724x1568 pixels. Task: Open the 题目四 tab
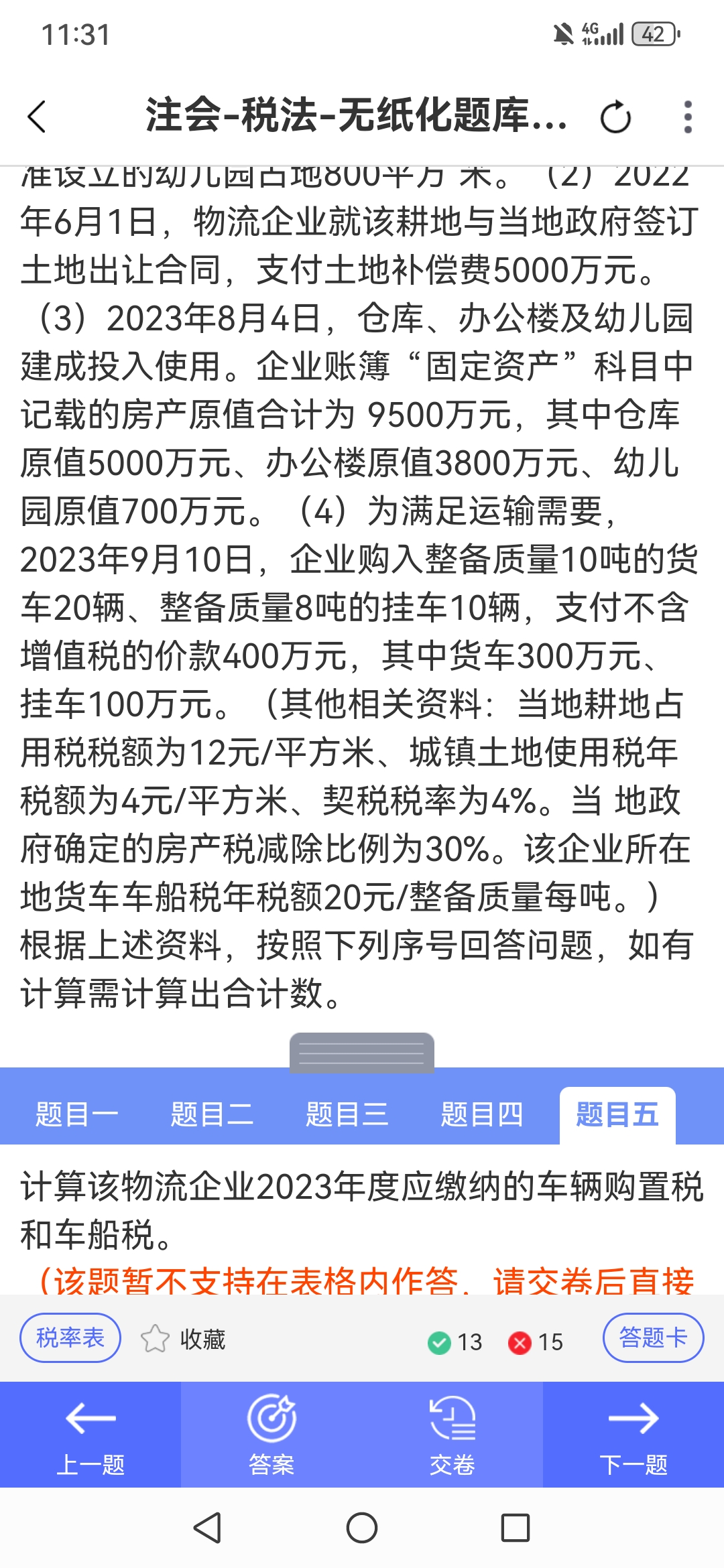coord(482,1115)
